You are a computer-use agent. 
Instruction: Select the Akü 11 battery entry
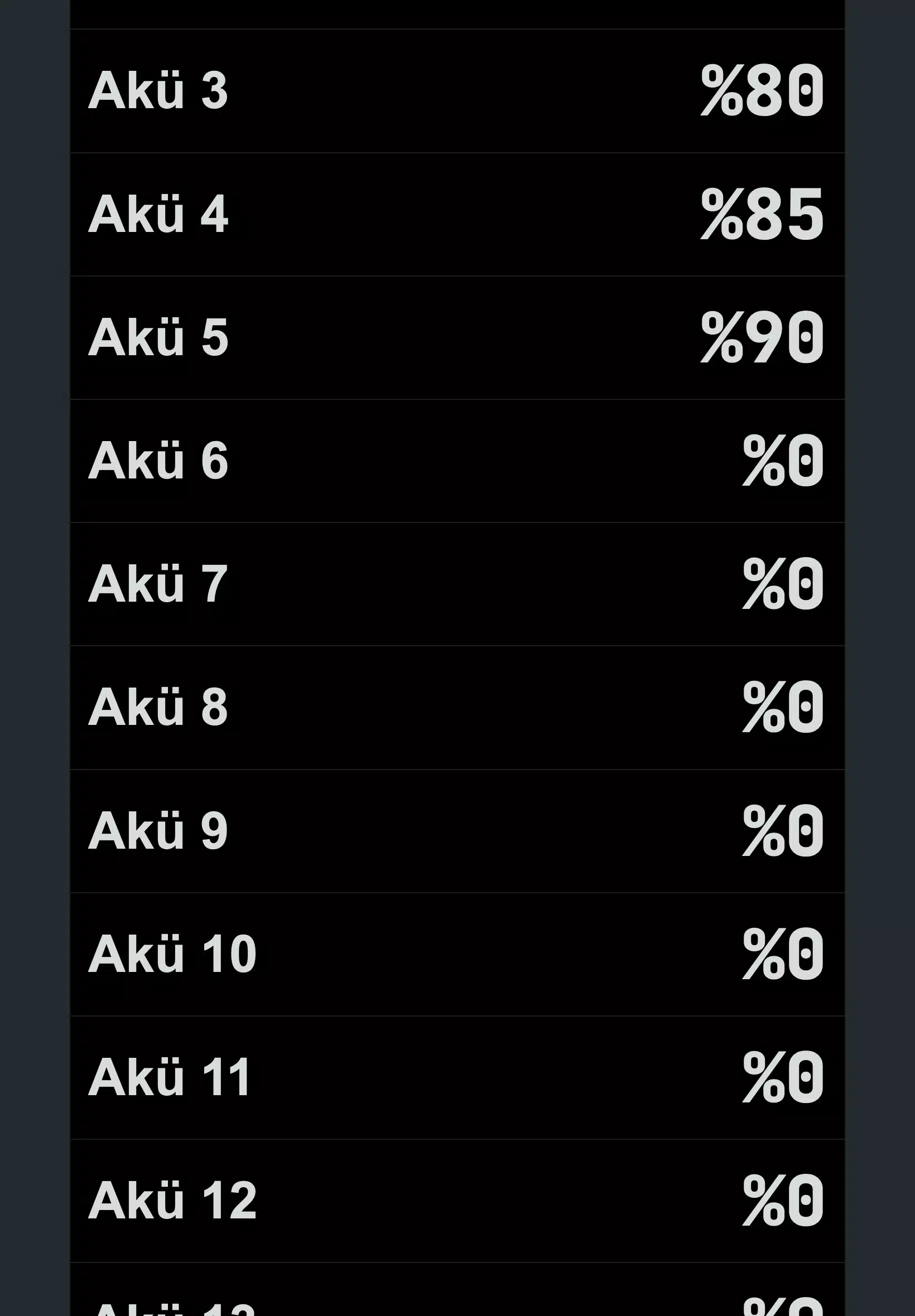(457, 1077)
